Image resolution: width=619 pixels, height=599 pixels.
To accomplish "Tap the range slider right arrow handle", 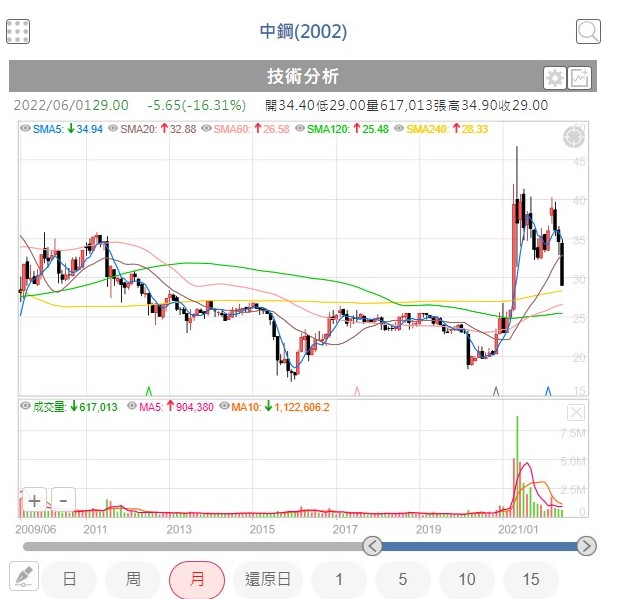I will pos(586,546).
